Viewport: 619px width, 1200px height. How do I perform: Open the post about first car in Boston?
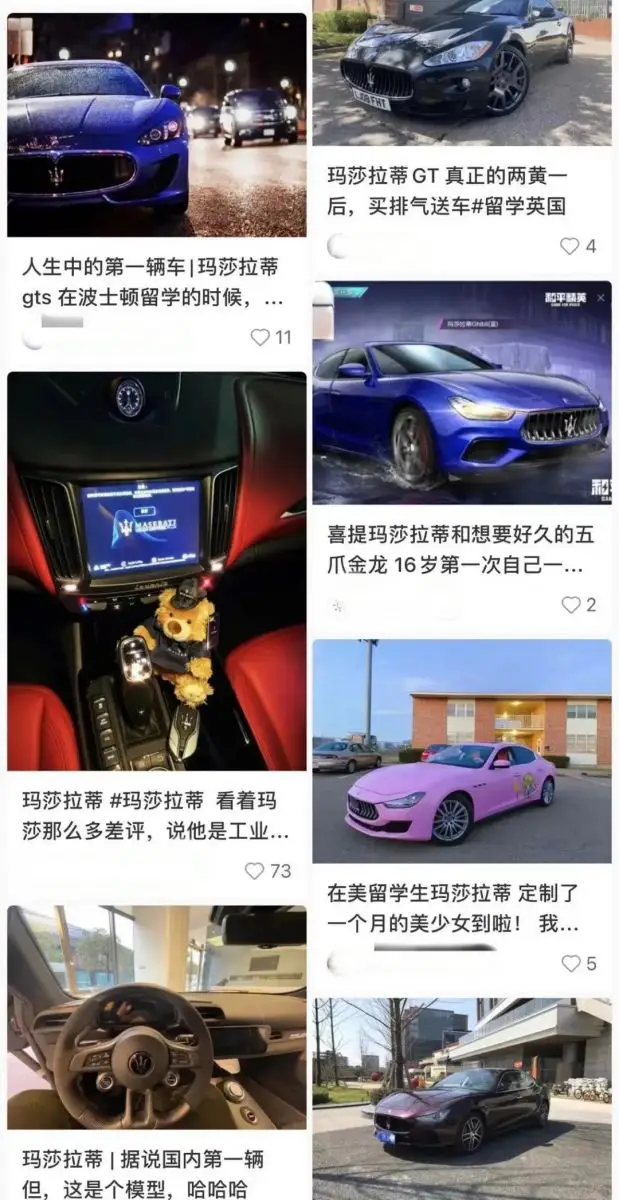[156, 125]
